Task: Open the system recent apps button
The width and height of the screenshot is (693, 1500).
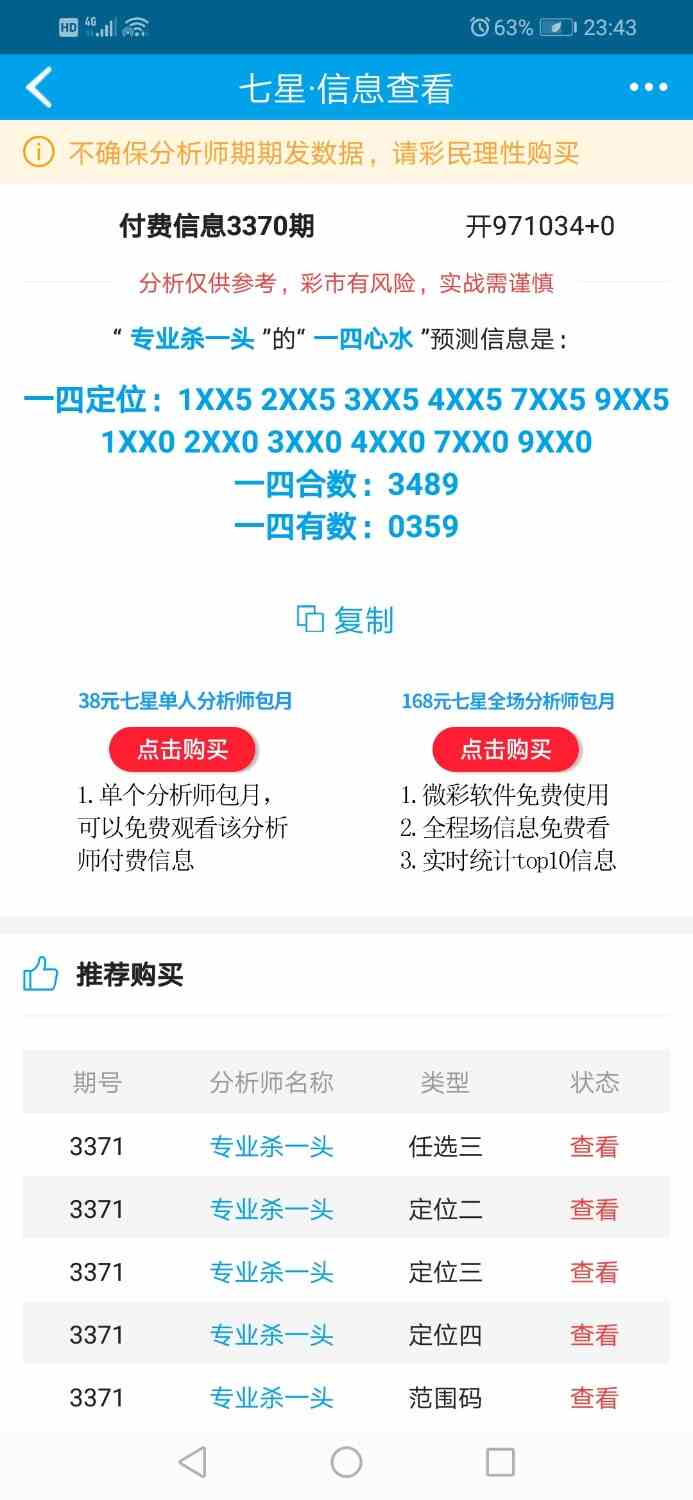Action: coord(500,1462)
